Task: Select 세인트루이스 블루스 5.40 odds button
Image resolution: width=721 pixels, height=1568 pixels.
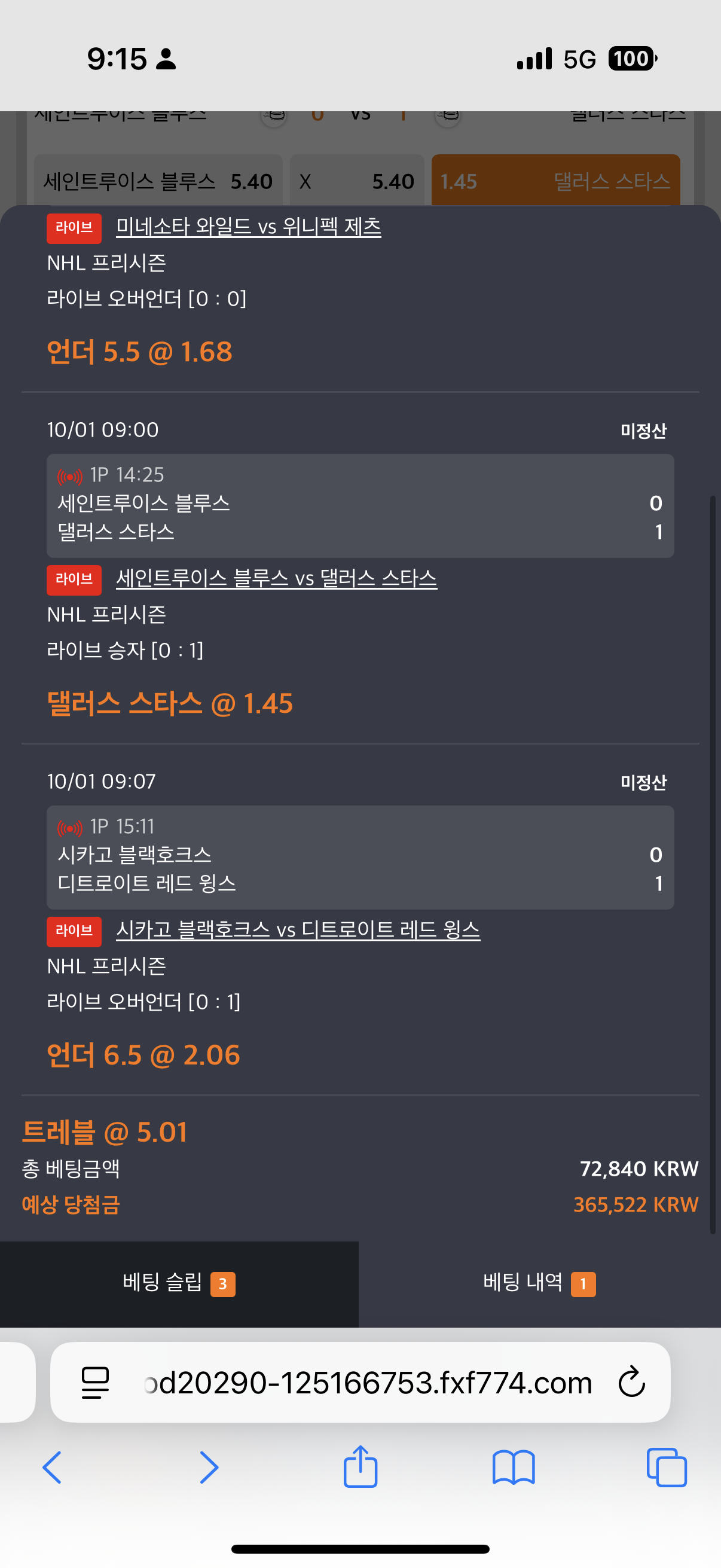Action: [x=158, y=181]
